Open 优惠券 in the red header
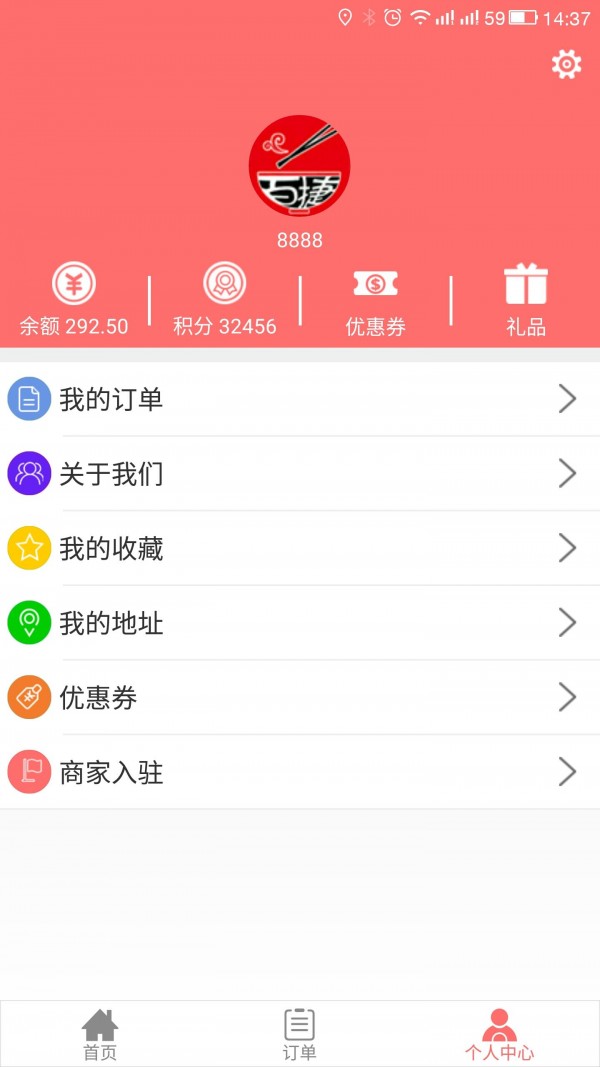The width and height of the screenshot is (600, 1067). click(x=375, y=299)
